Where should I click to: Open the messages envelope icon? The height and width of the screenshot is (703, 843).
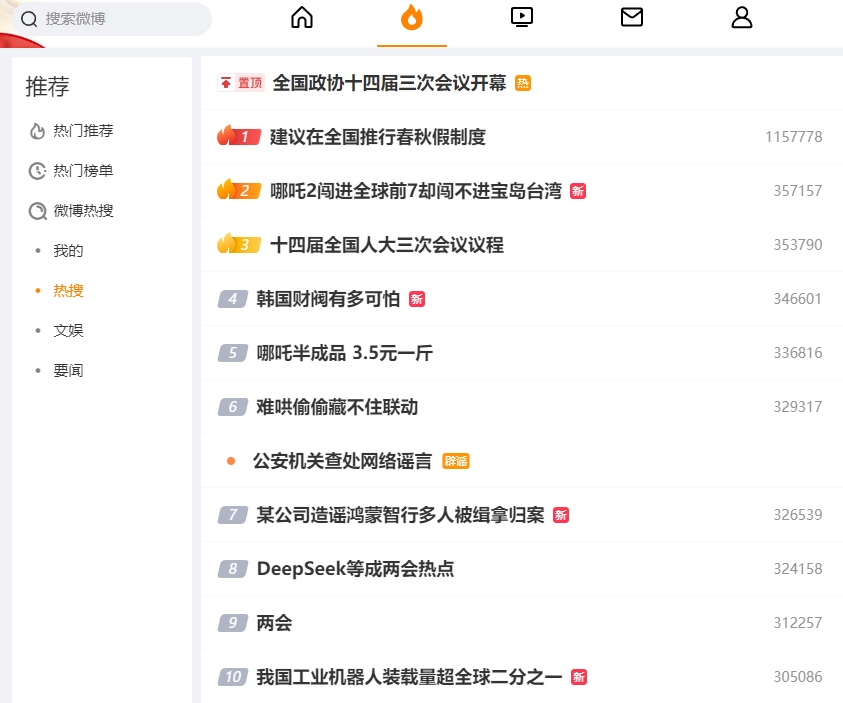(632, 17)
